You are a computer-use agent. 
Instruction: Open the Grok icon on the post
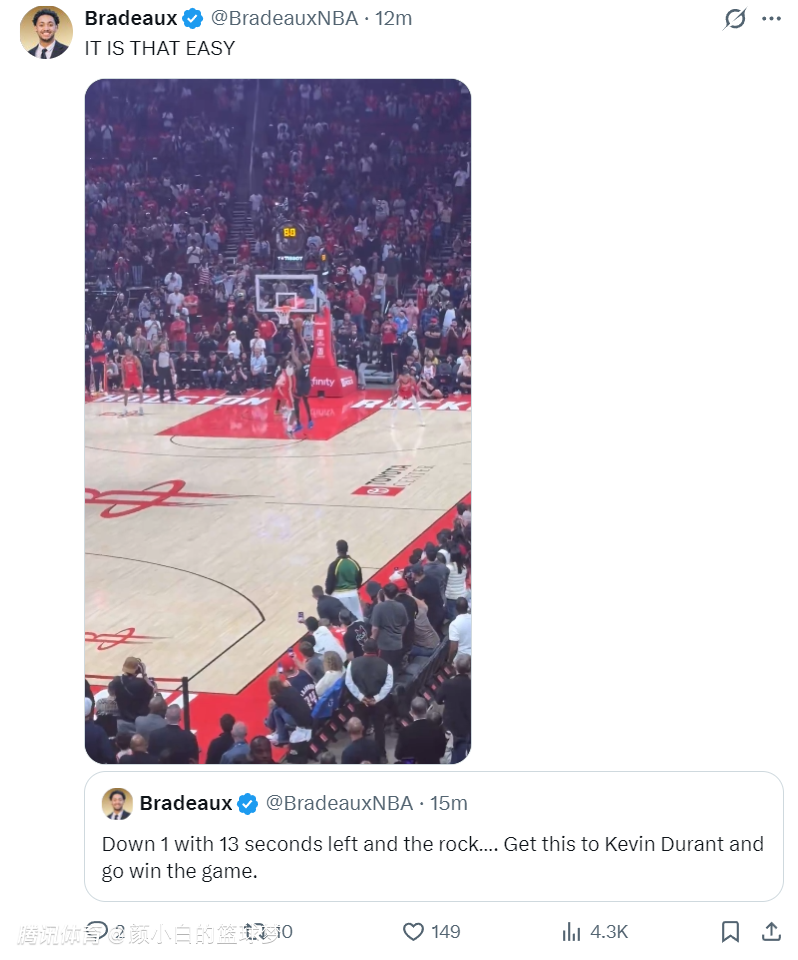click(x=735, y=19)
